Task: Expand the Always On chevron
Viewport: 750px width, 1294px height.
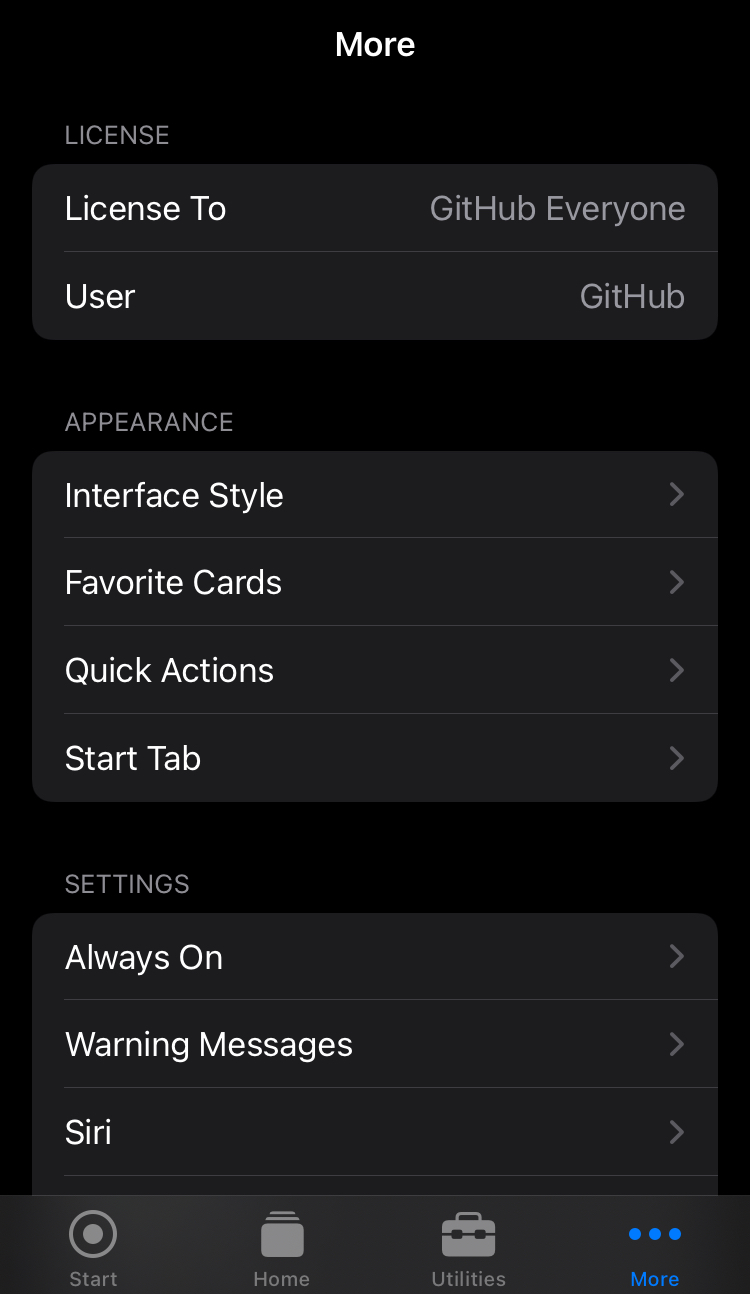Action: point(676,956)
